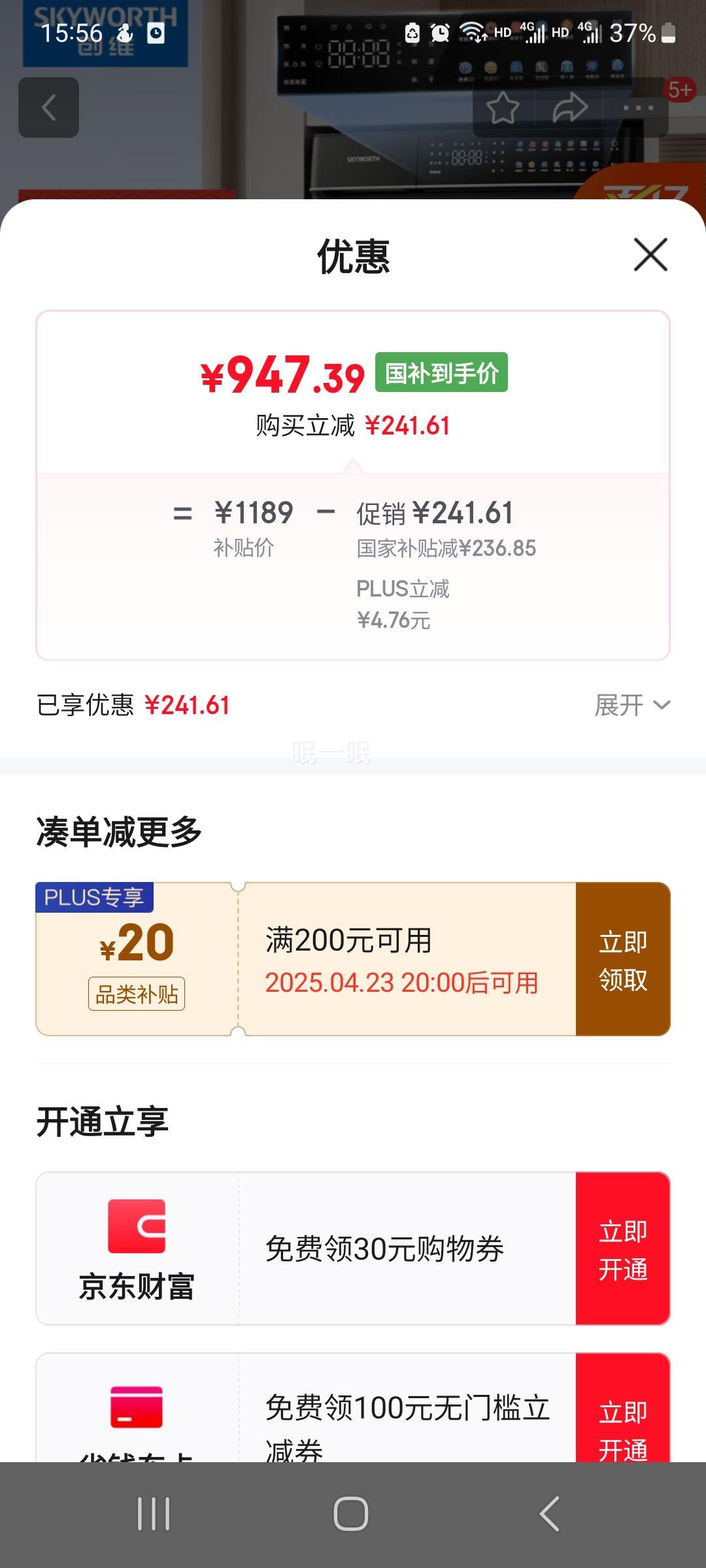Go back with the top-left arrow
This screenshot has width=706, height=1568.
click(x=50, y=108)
